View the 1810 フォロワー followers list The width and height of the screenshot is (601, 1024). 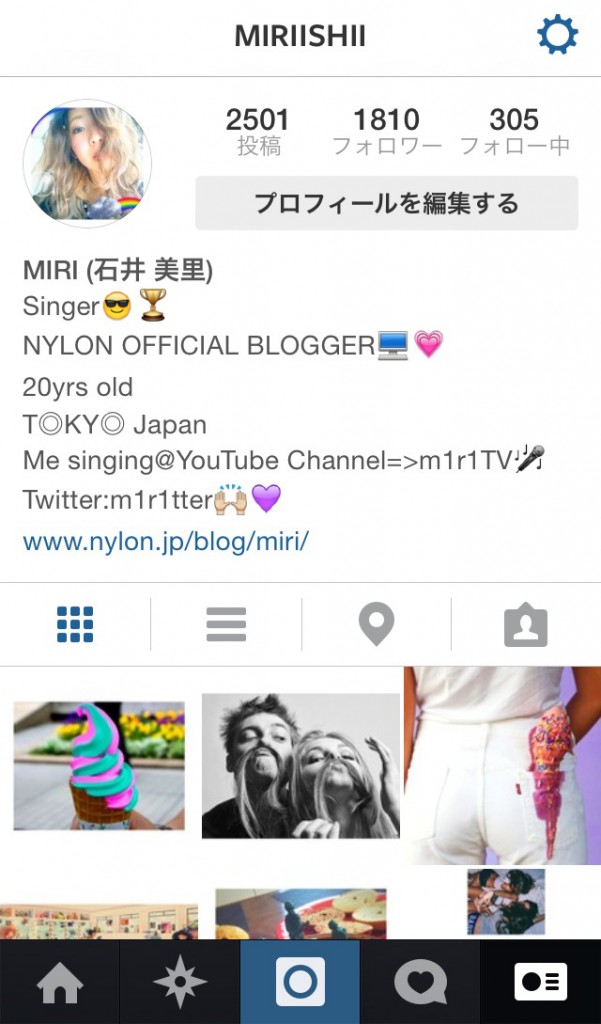coord(386,132)
